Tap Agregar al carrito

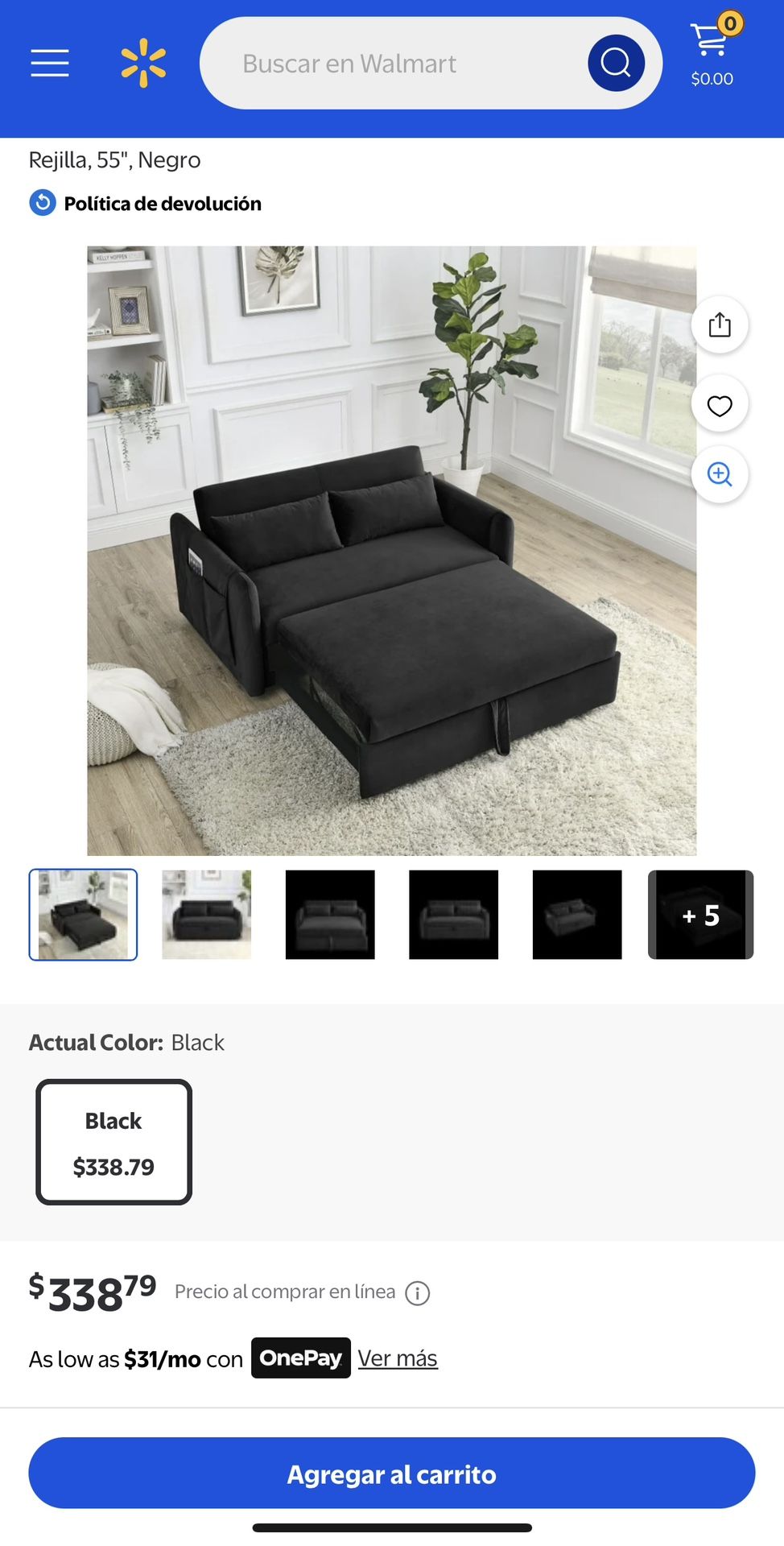392,1474
